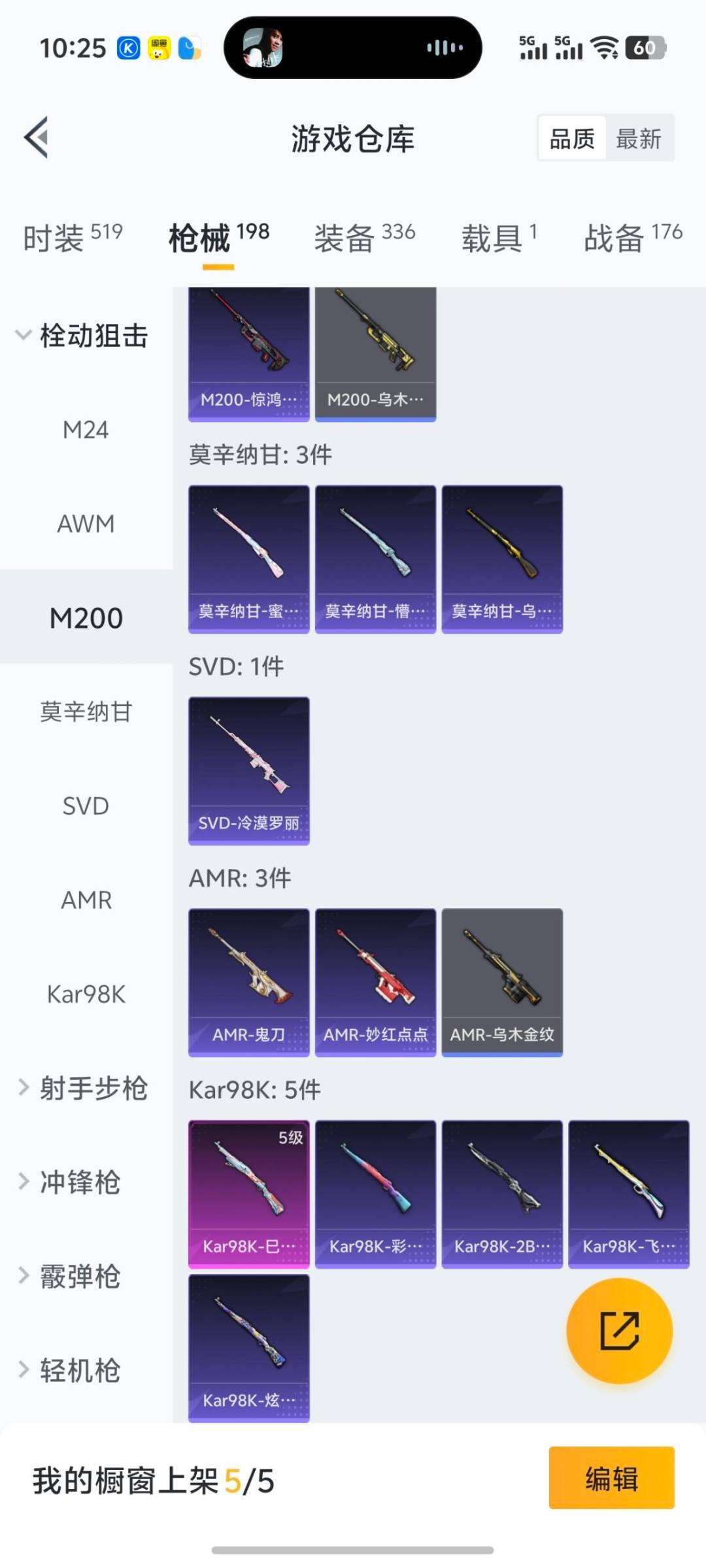The height and width of the screenshot is (1568, 706).
Task: Select the SVD-冷漠罗丽 weapon thumbnail
Action: [x=248, y=770]
